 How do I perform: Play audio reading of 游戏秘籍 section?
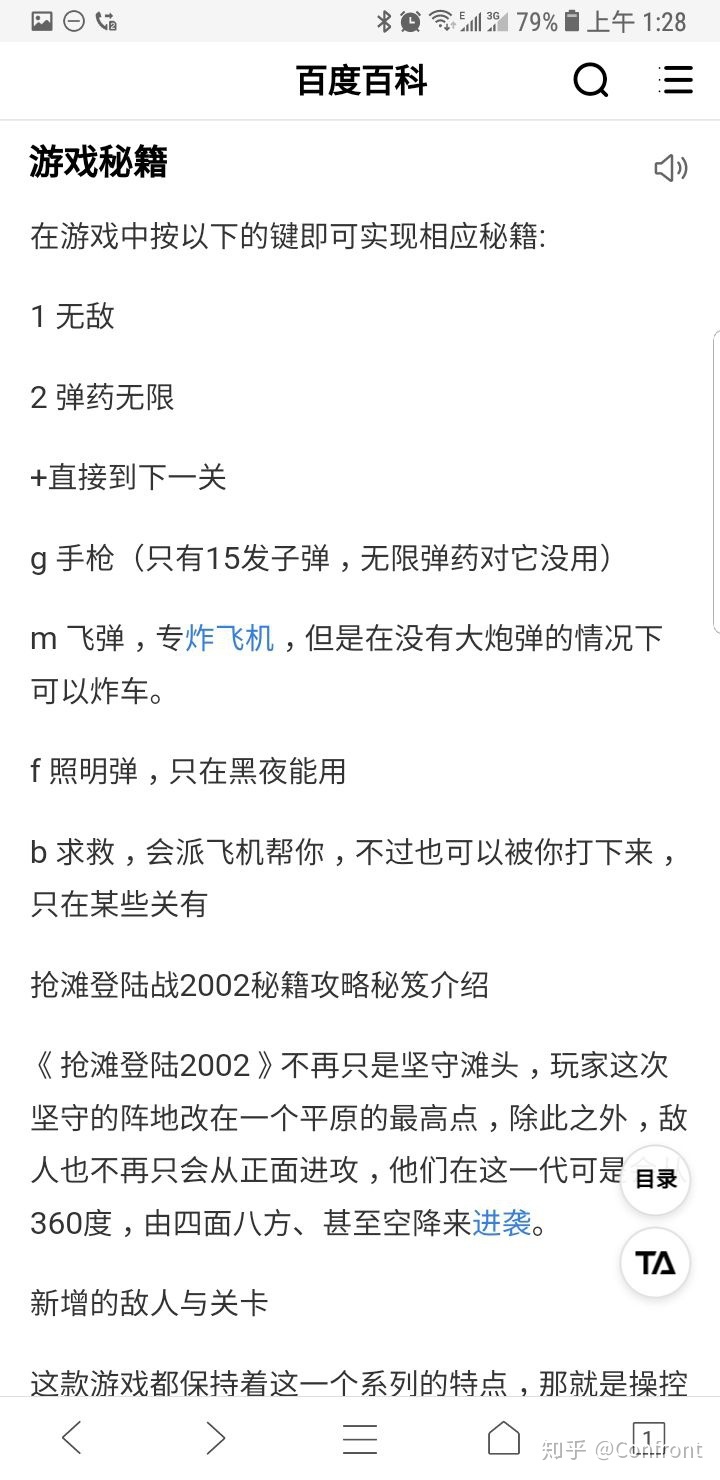pos(670,168)
